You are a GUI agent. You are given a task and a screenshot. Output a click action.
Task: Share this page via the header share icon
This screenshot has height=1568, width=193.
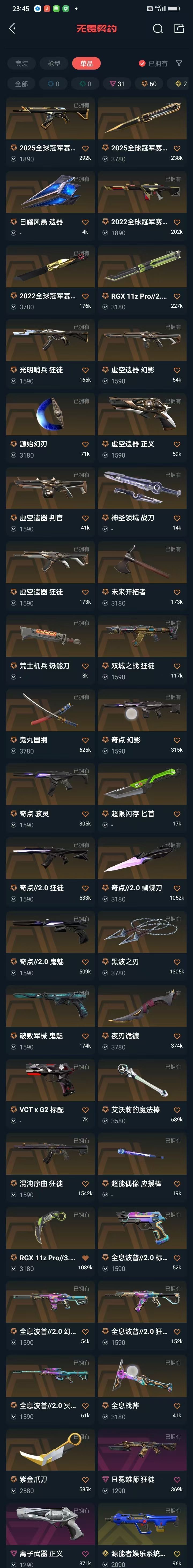[179, 29]
